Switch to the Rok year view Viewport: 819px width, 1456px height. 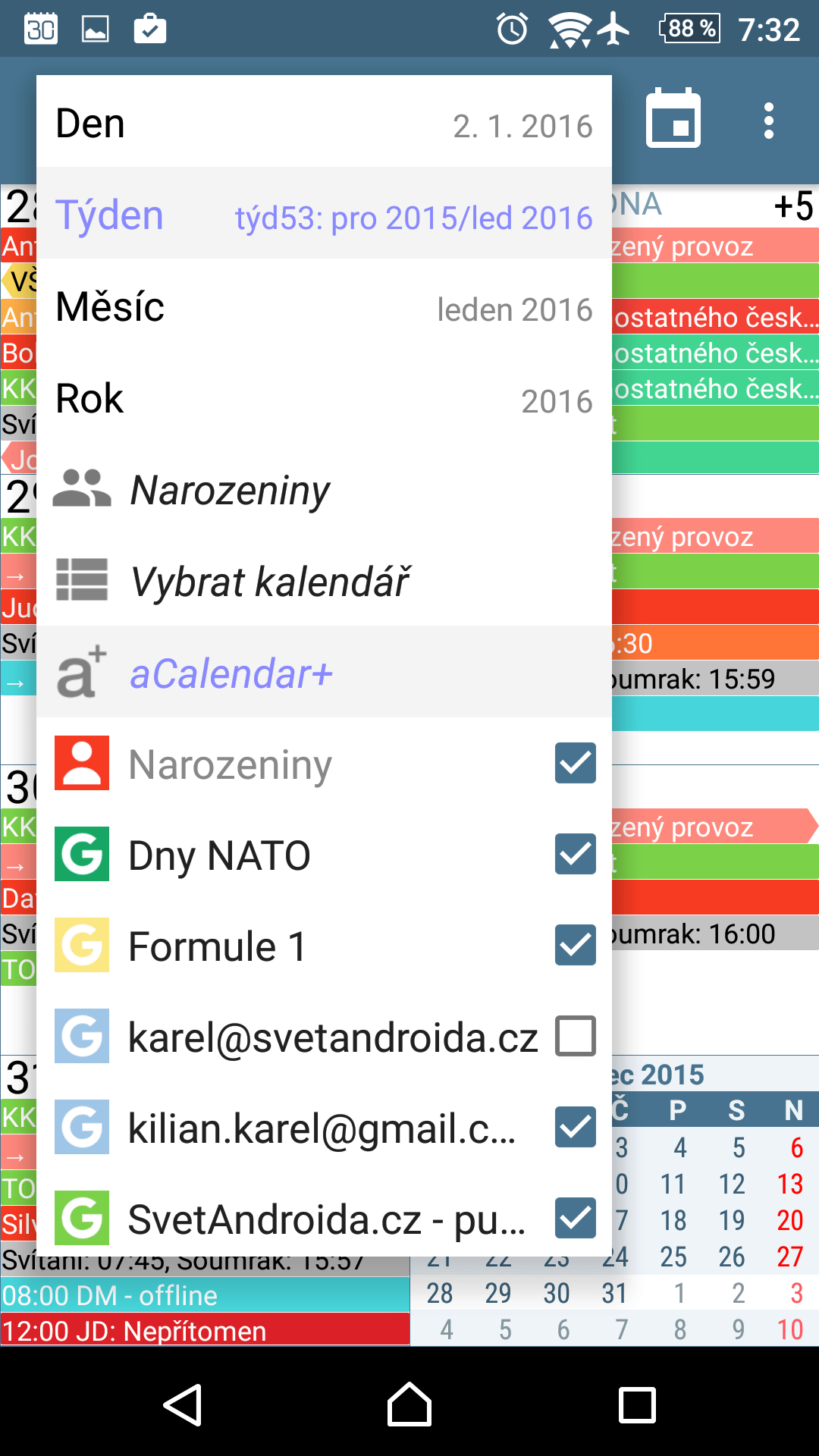coord(324,397)
